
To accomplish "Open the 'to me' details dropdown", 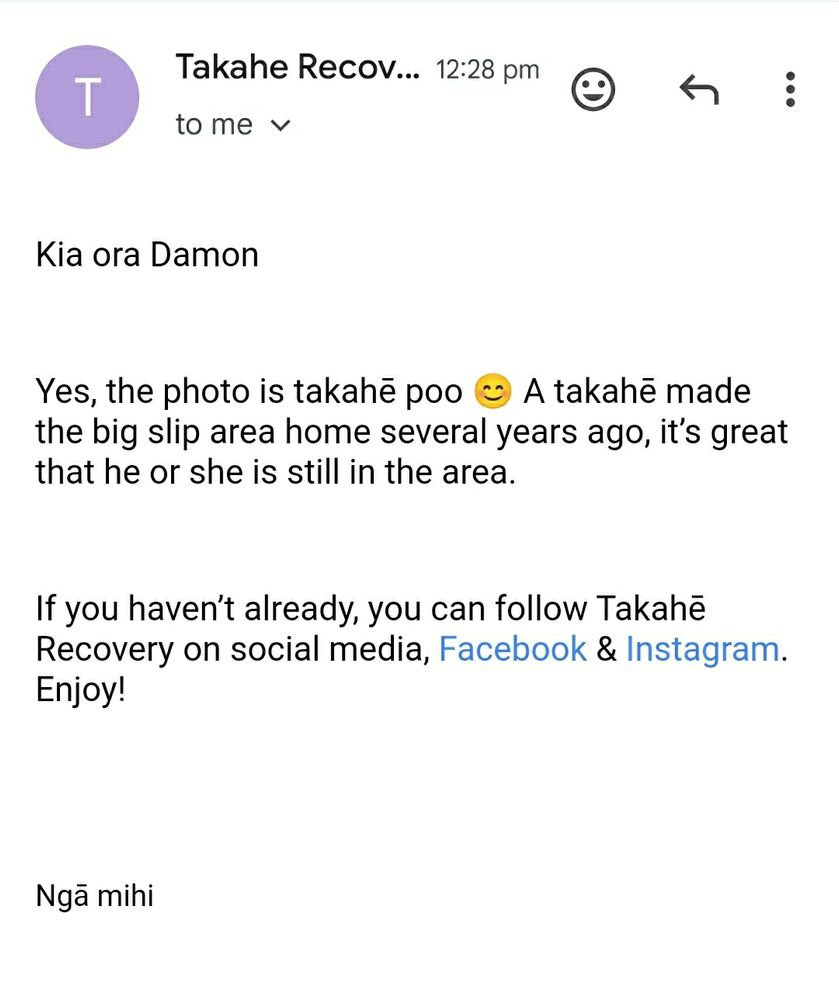I will tap(235, 125).
